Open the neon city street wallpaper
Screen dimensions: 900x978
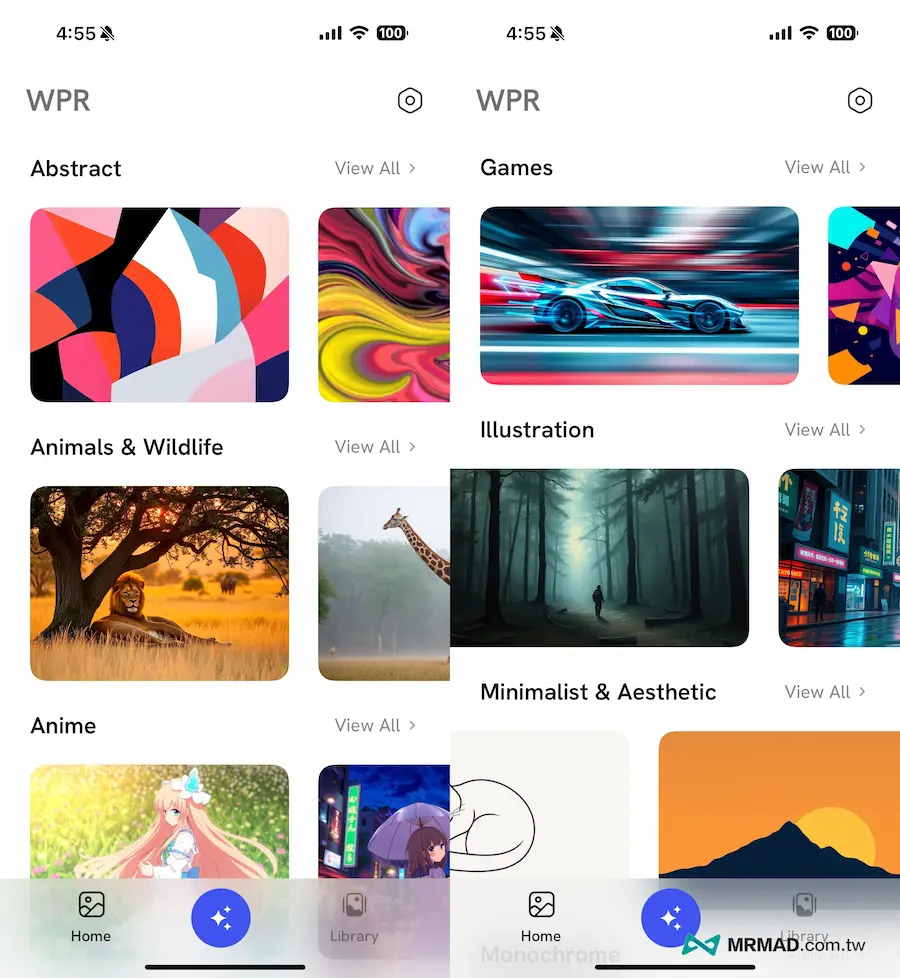tap(839, 558)
